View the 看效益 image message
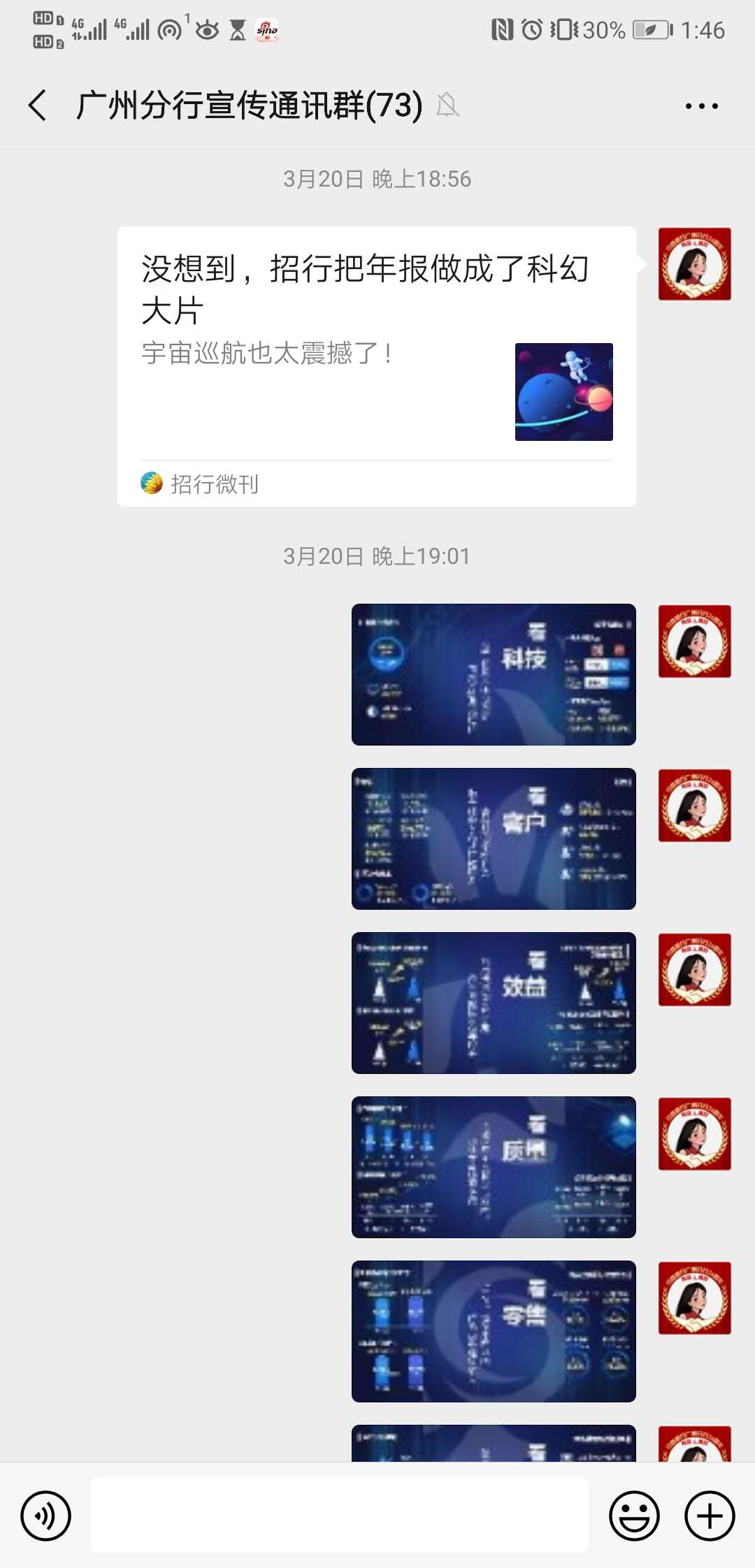Viewport: 755px width, 1568px height. 494,1003
